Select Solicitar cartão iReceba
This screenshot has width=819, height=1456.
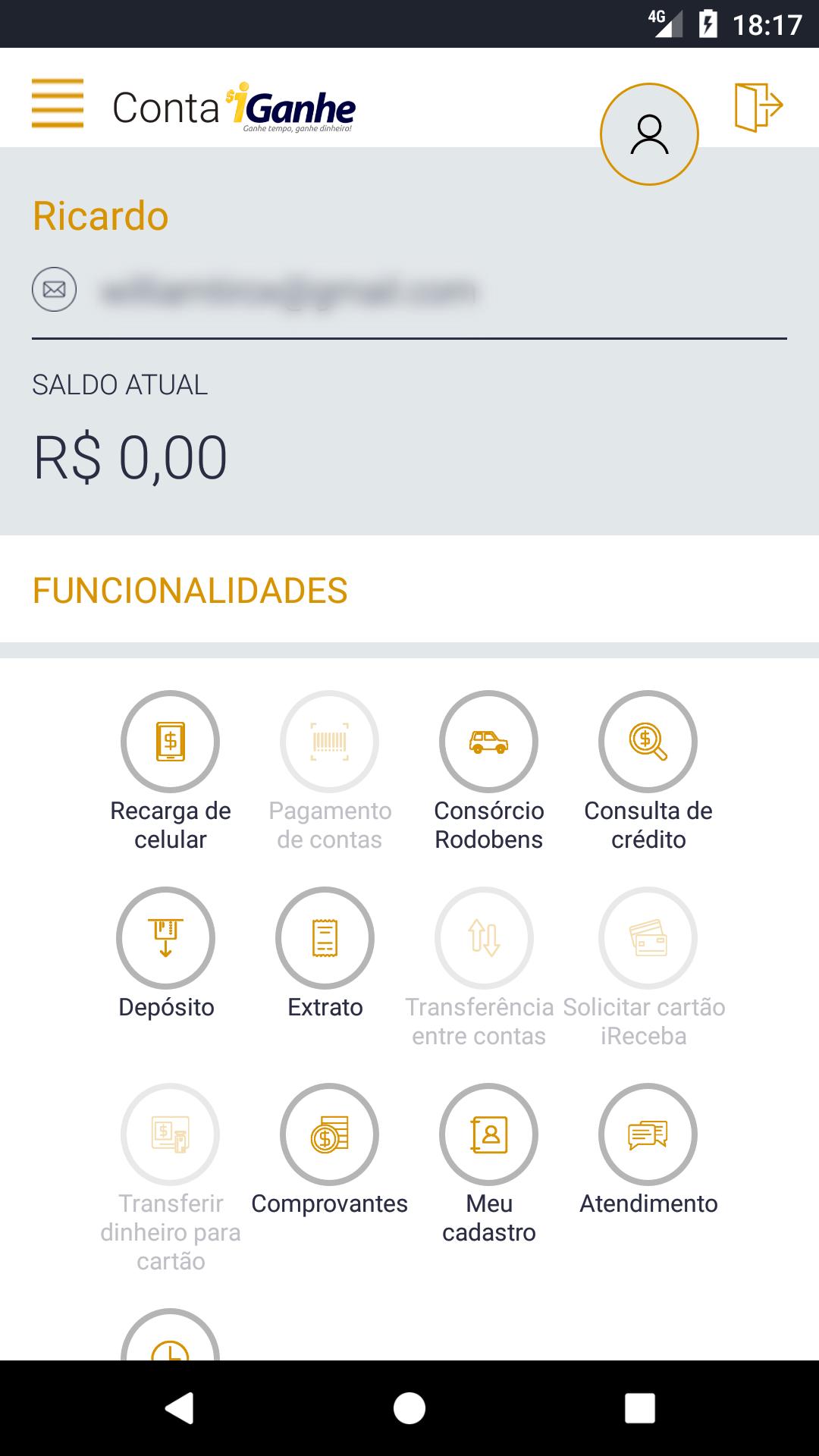(648, 937)
